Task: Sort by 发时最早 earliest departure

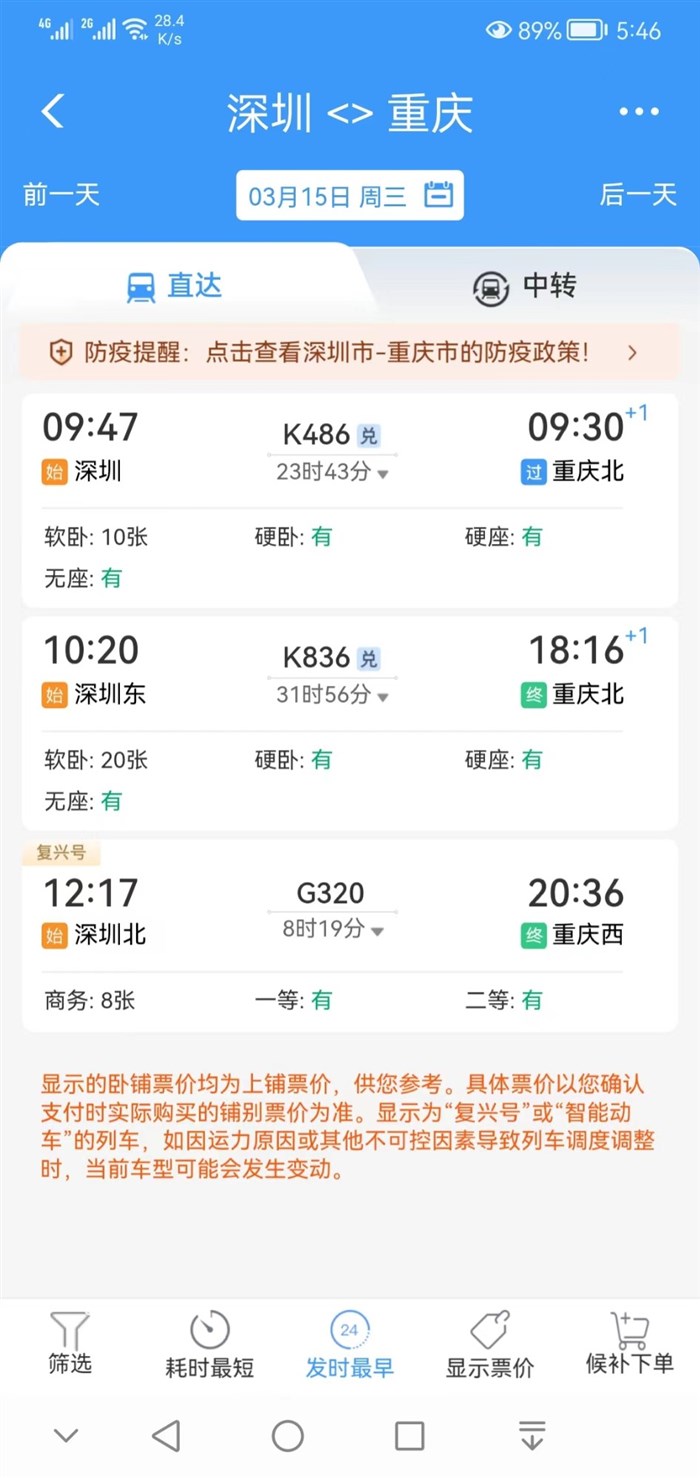Action: 349,1347
